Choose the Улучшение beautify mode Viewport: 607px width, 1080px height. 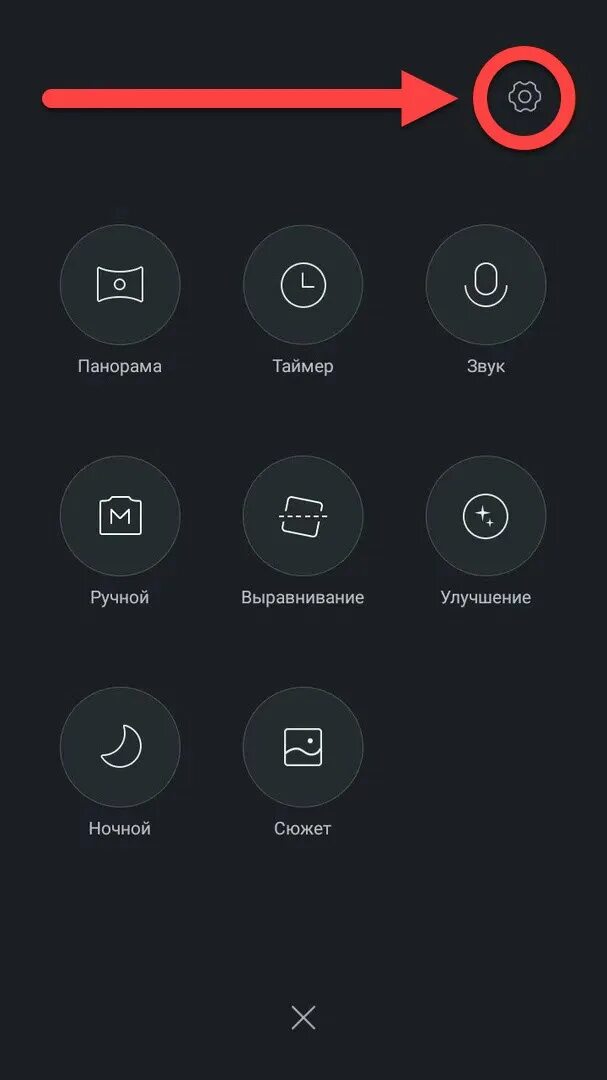pyautogui.click(x=486, y=516)
